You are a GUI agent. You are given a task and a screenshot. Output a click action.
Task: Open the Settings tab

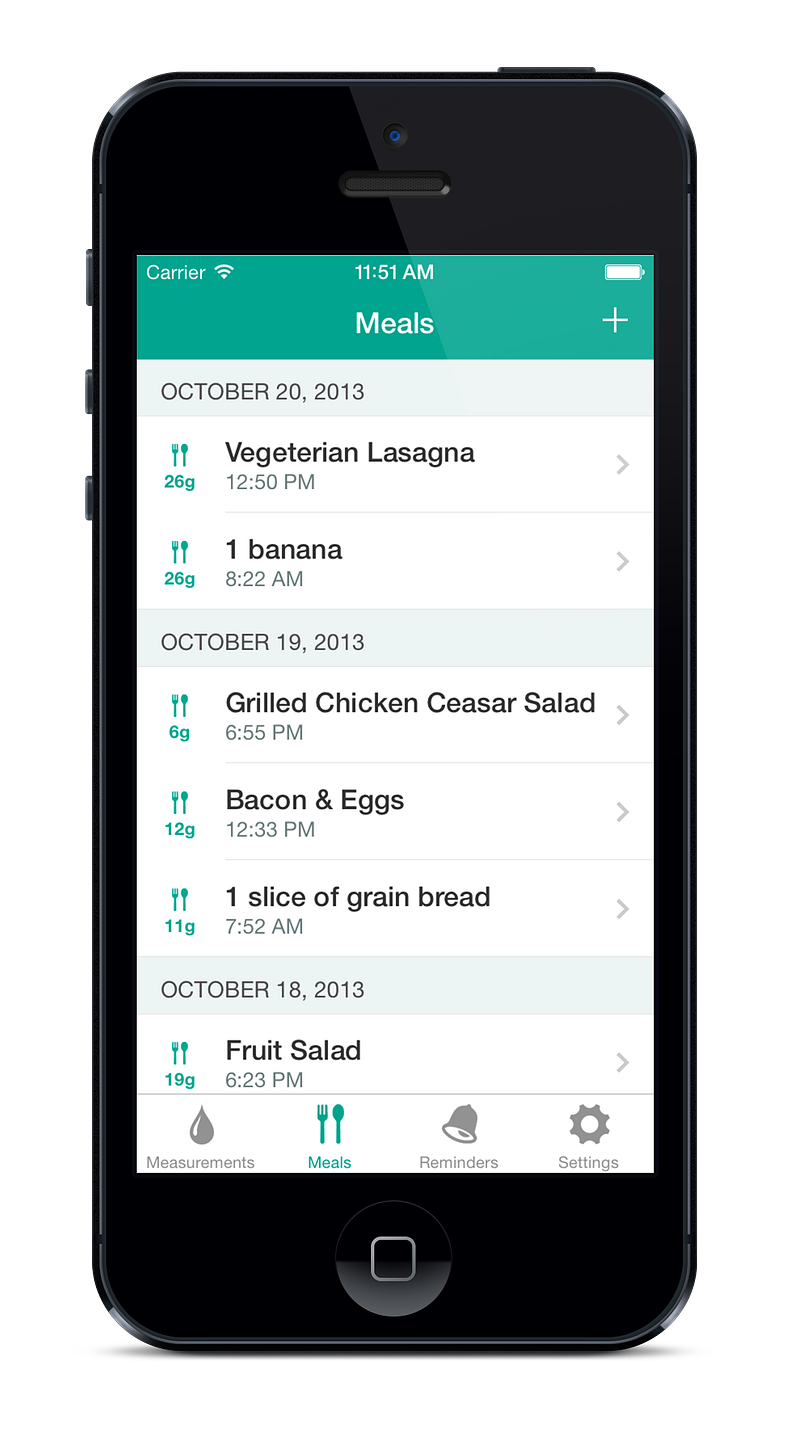(x=588, y=1136)
